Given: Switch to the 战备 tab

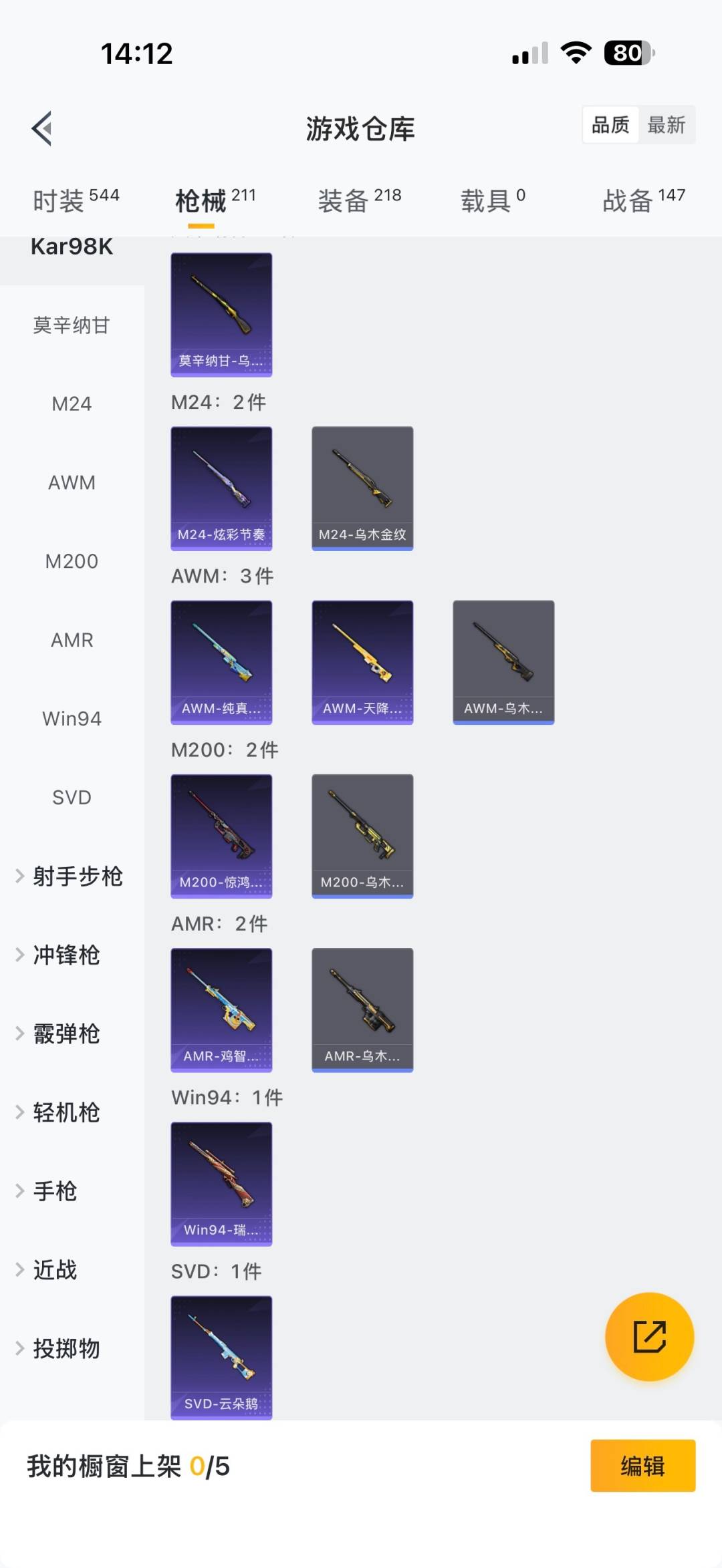Looking at the screenshot, I should click(x=643, y=200).
